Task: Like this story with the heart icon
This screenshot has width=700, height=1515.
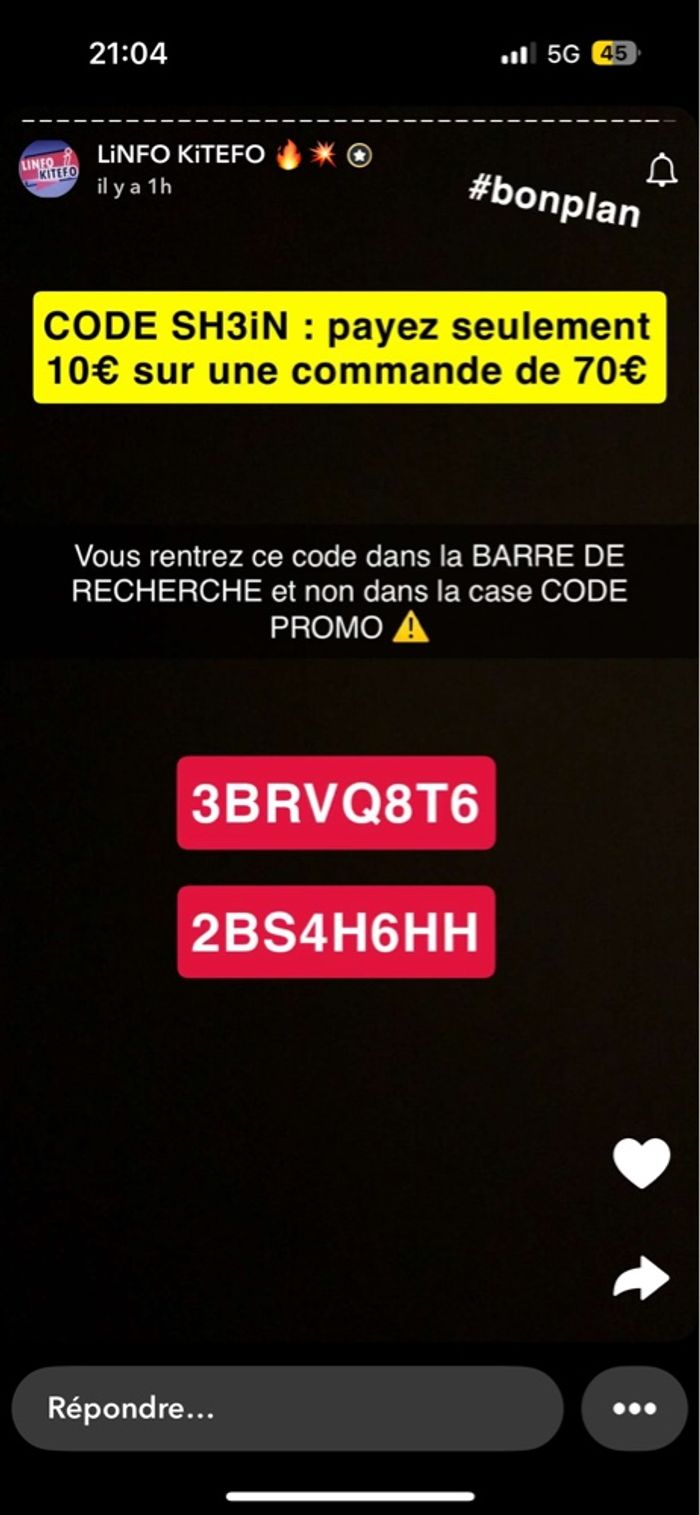Action: (x=641, y=1163)
